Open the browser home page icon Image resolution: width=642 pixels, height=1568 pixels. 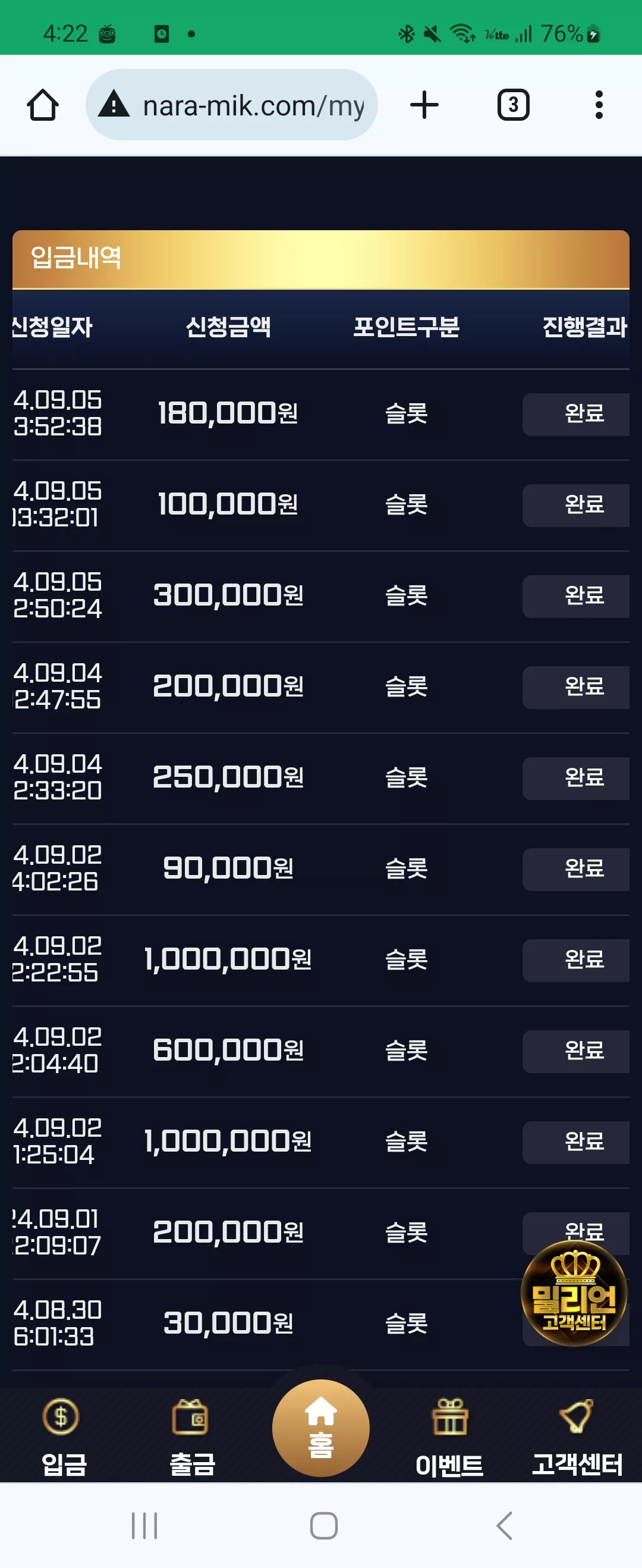pos(43,105)
